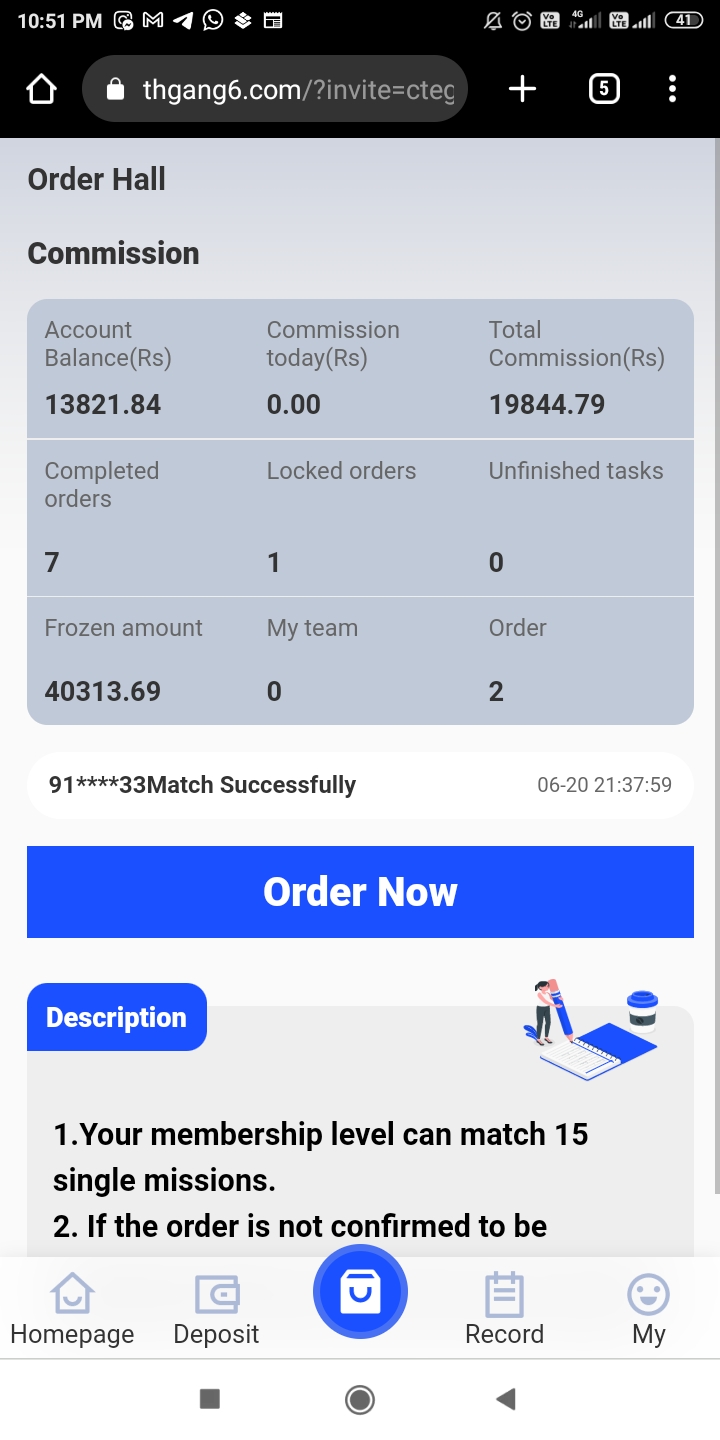Tap the center shopping bag button
Screen dimensions: 720x1440
(x=360, y=1292)
